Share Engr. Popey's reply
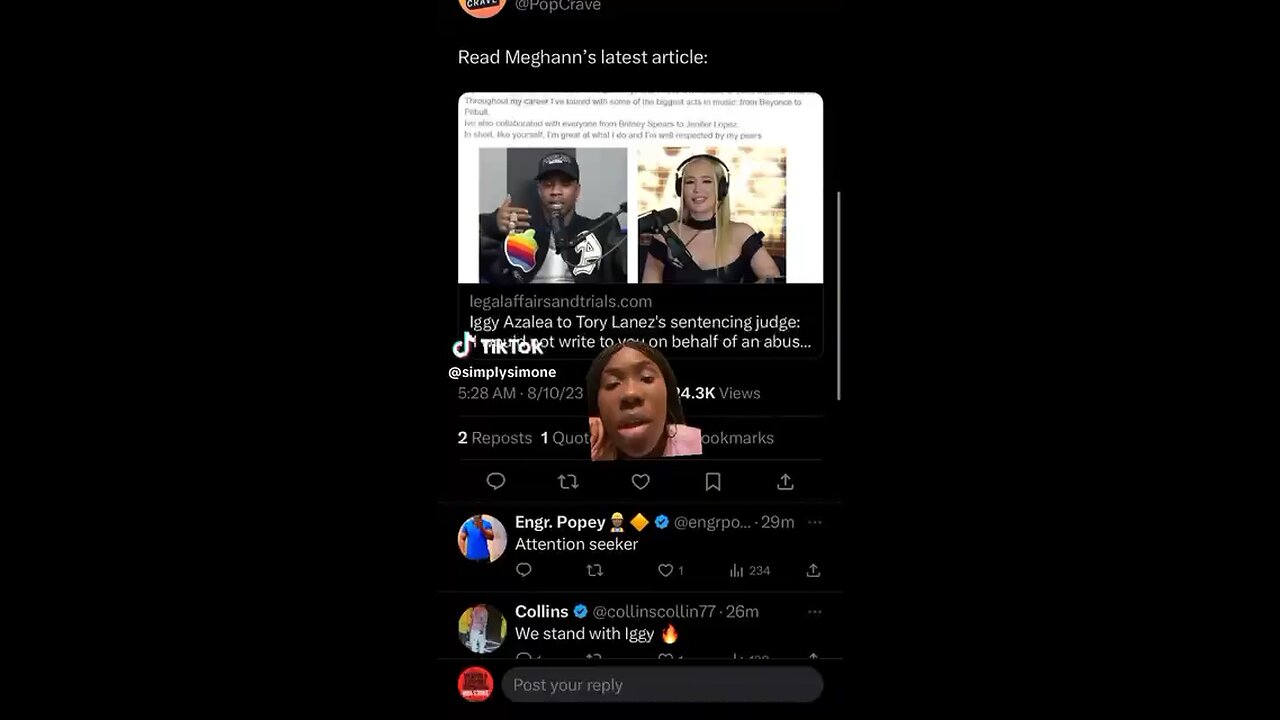This screenshot has width=1280, height=720. pos(813,570)
